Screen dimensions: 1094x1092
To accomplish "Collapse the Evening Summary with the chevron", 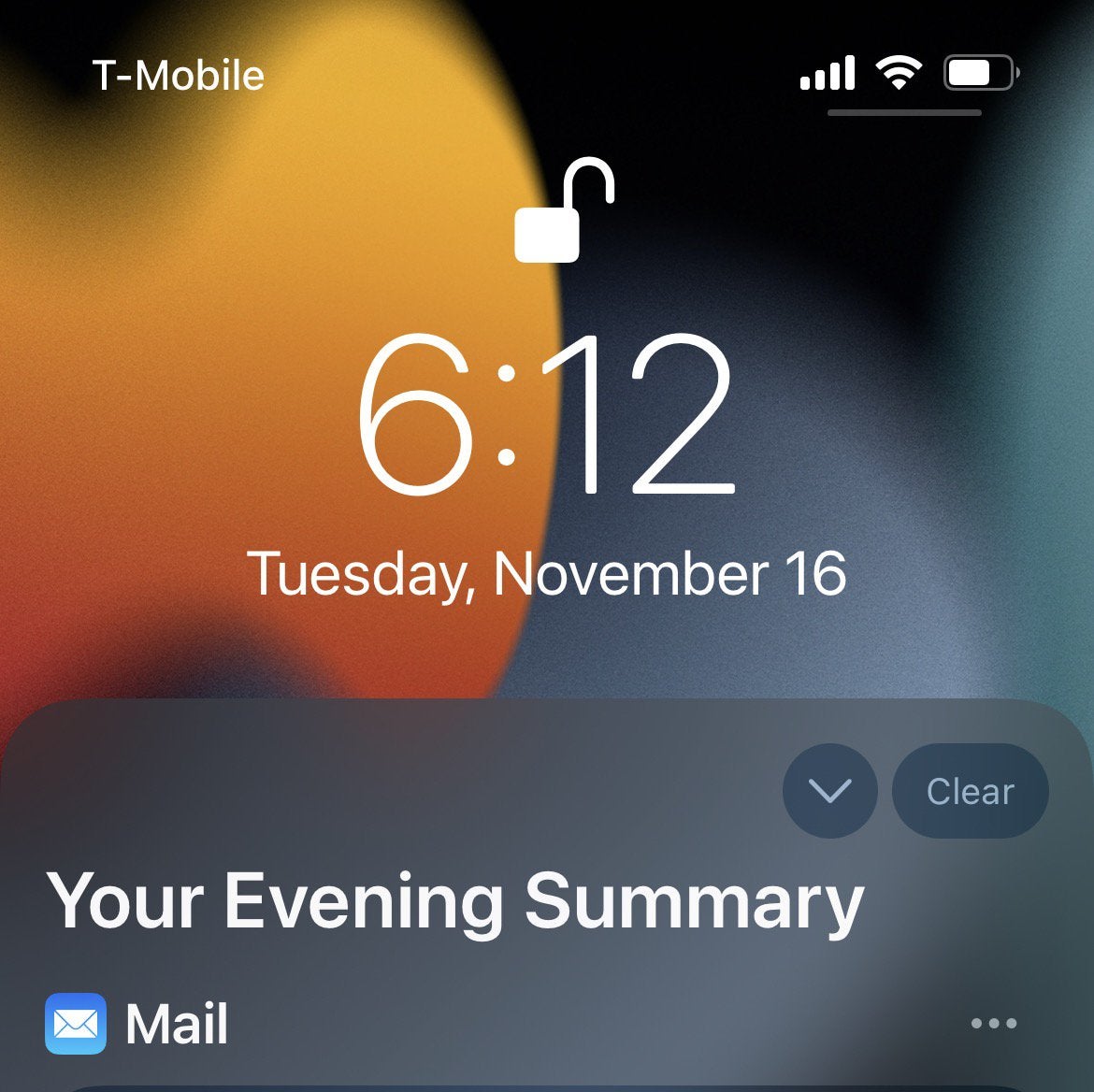I will tap(829, 791).
